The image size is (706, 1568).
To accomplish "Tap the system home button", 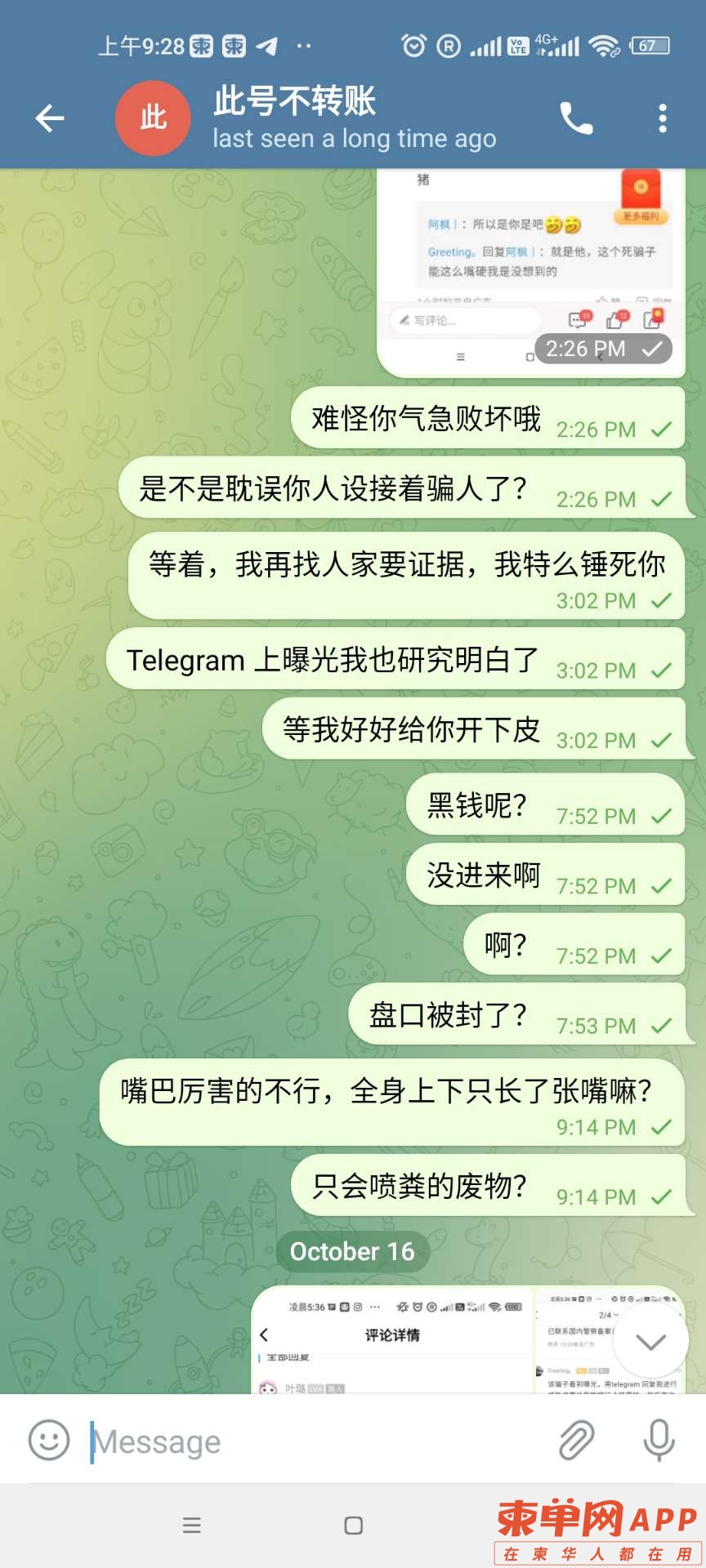I will [353, 1526].
